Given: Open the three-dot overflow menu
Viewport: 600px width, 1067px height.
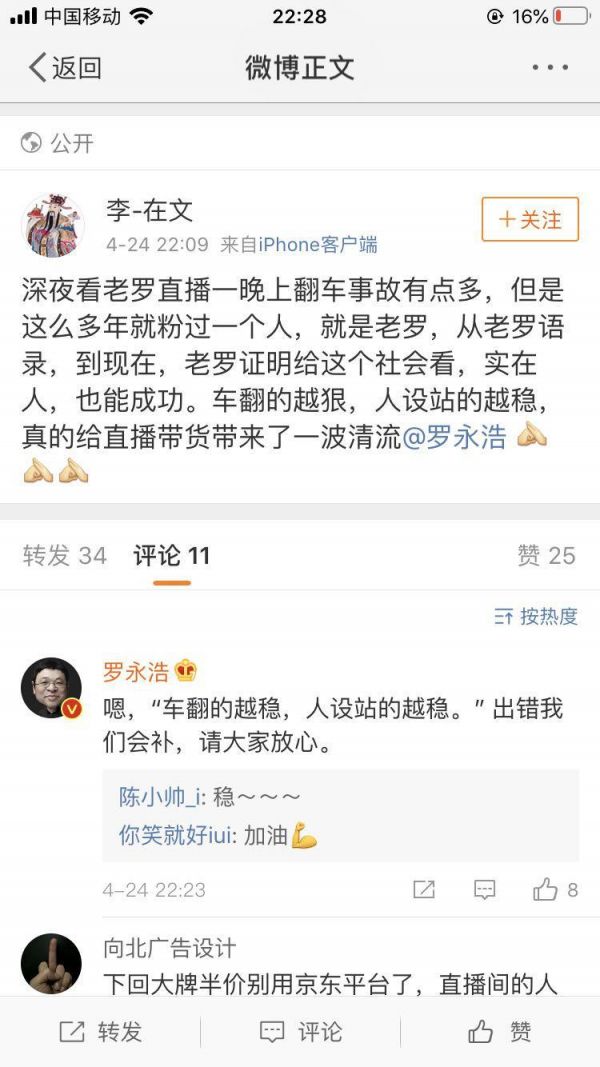Looking at the screenshot, I should click(549, 68).
